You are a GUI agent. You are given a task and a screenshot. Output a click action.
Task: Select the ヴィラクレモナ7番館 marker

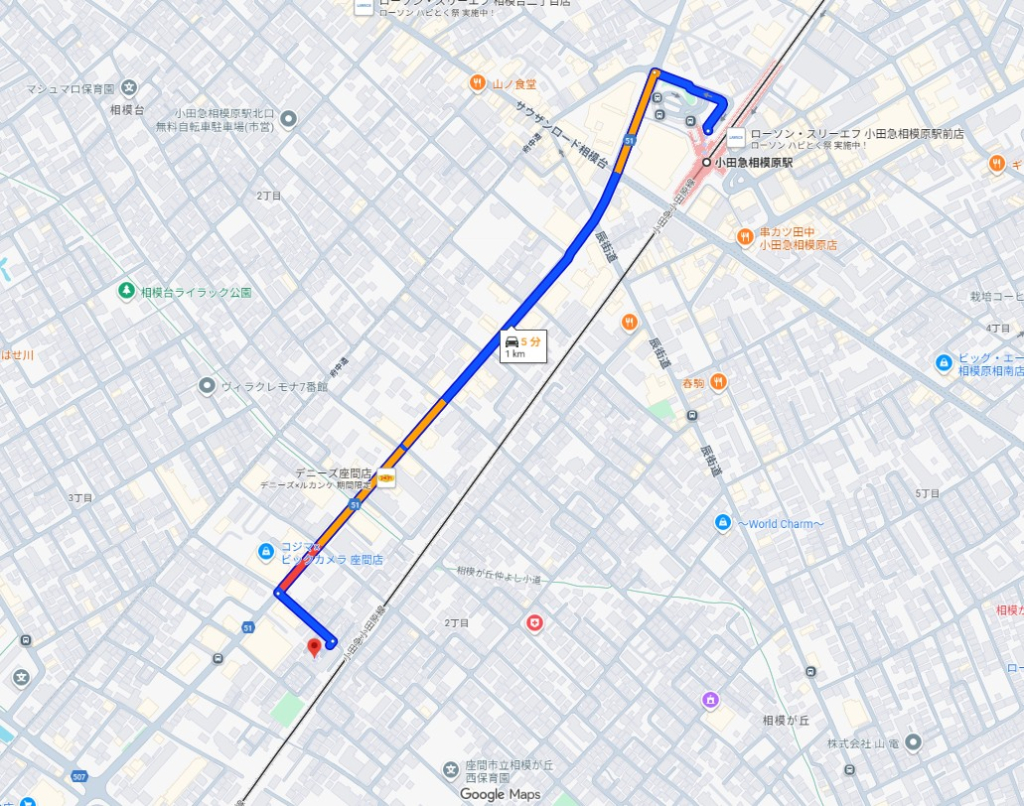(x=207, y=385)
